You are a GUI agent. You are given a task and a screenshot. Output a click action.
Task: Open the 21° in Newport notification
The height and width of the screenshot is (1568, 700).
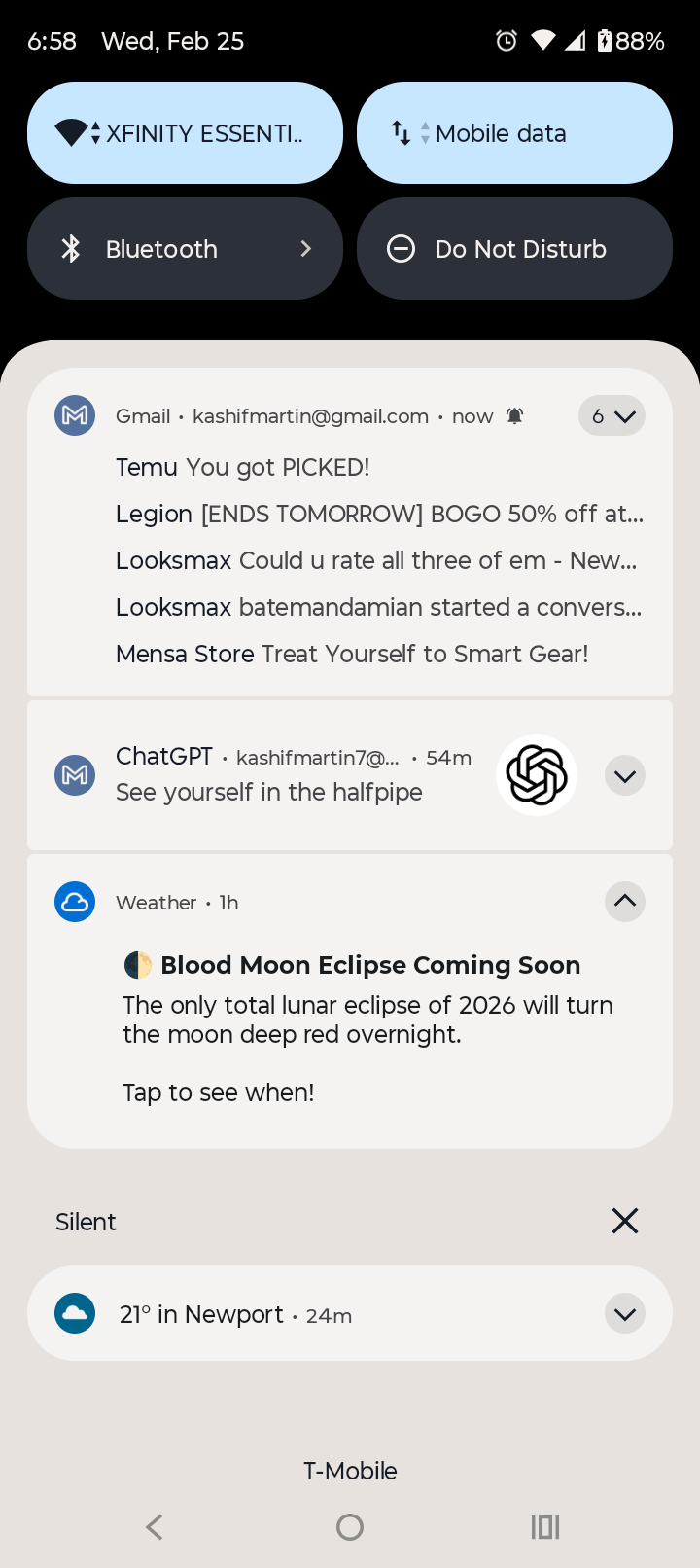[292, 1315]
